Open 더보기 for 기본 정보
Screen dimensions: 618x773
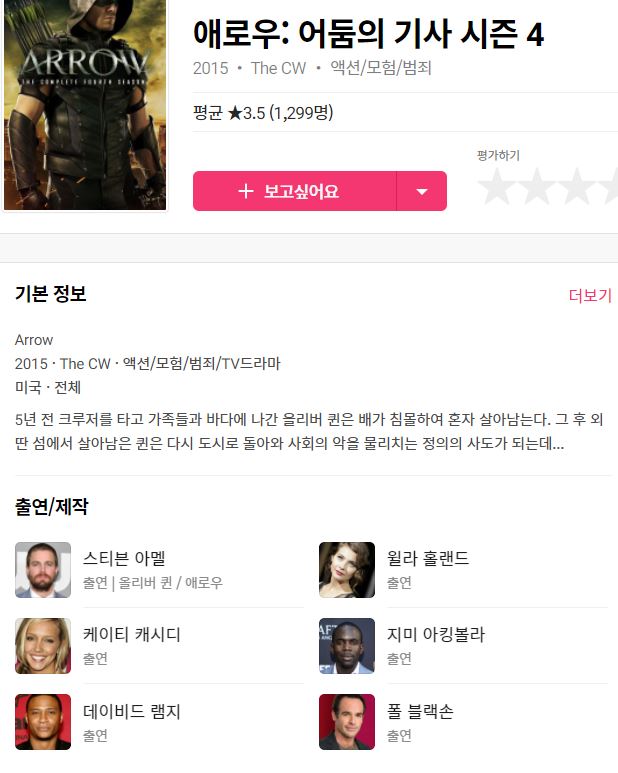[x=589, y=296]
